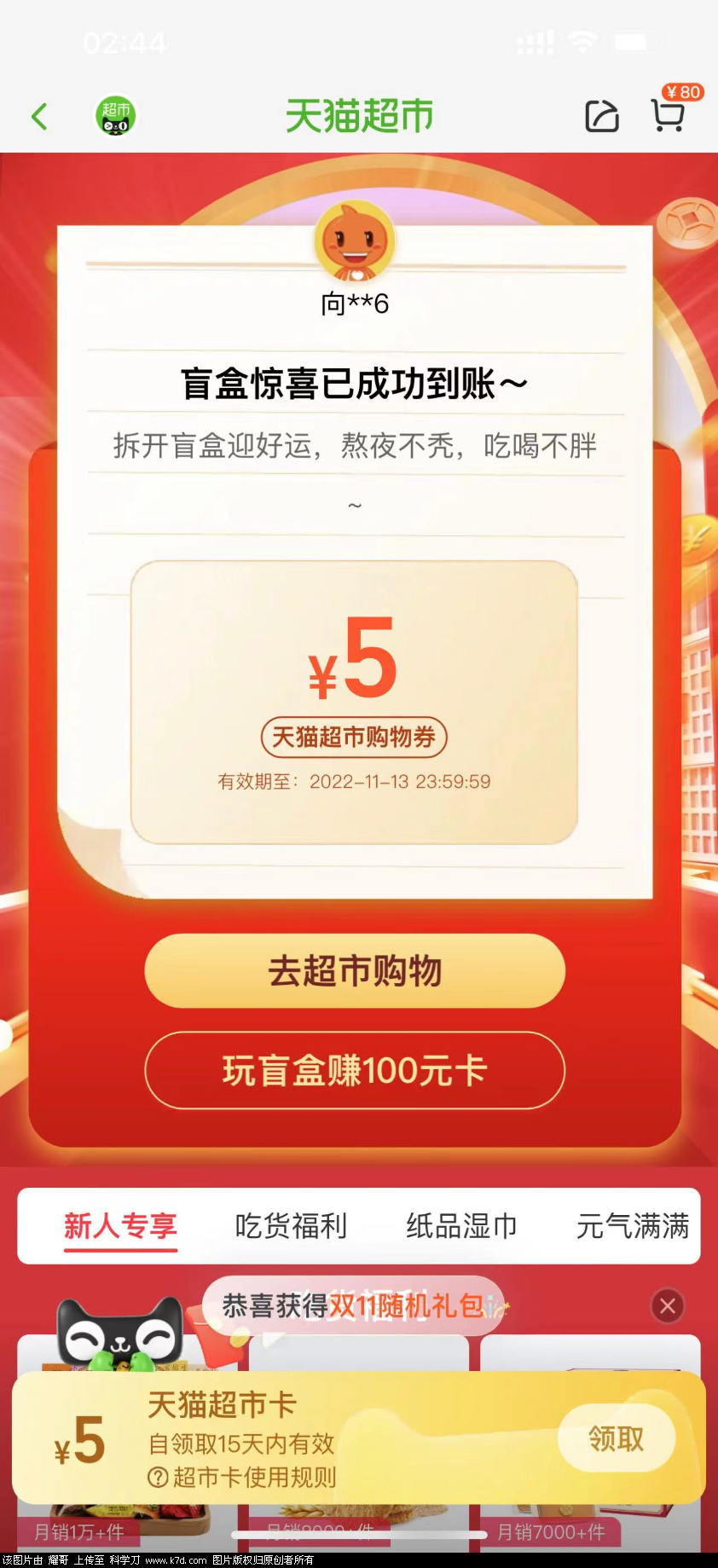Switch to 纸品湿巾 tab
Viewport: 718px width, 1568px height.
pyautogui.click(x=461, y=1226)
